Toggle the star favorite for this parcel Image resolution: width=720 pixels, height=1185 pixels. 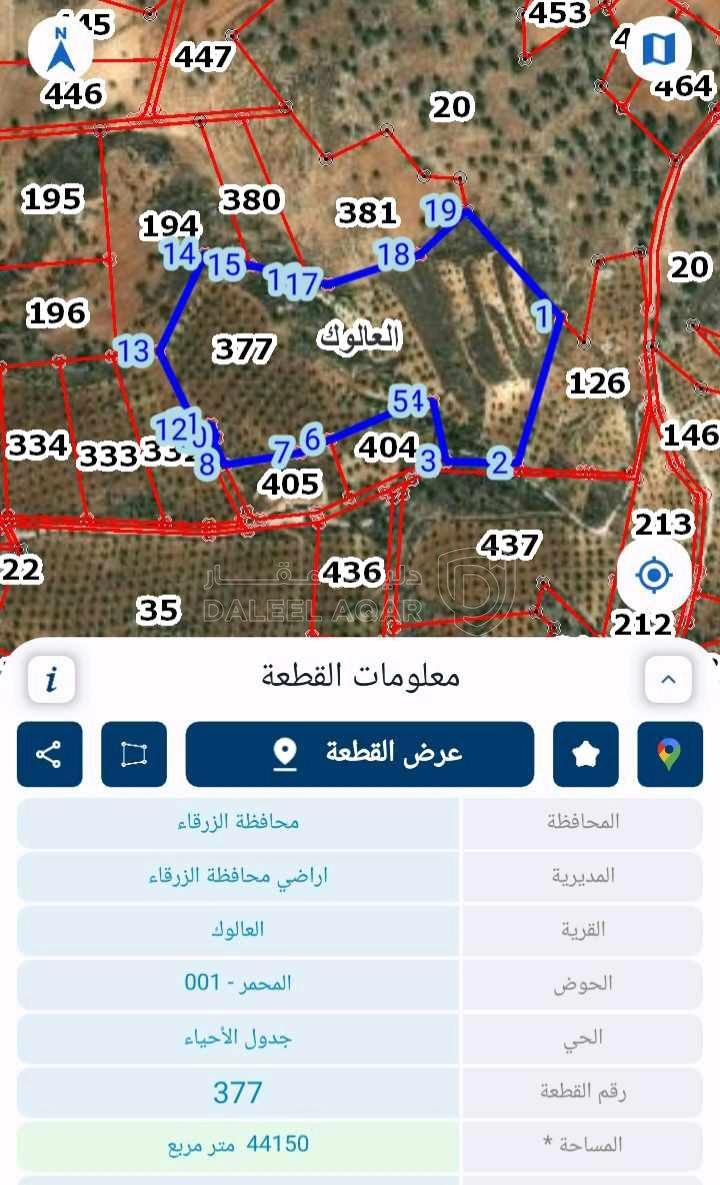[x=585, y=754]
